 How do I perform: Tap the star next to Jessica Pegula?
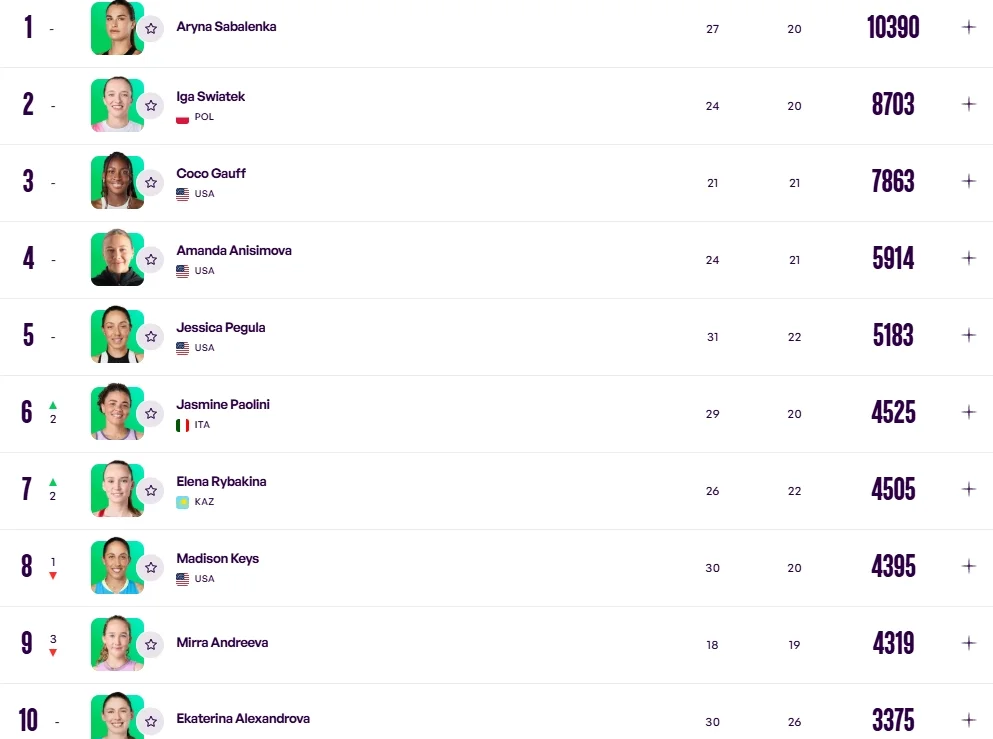pos(150,337)
